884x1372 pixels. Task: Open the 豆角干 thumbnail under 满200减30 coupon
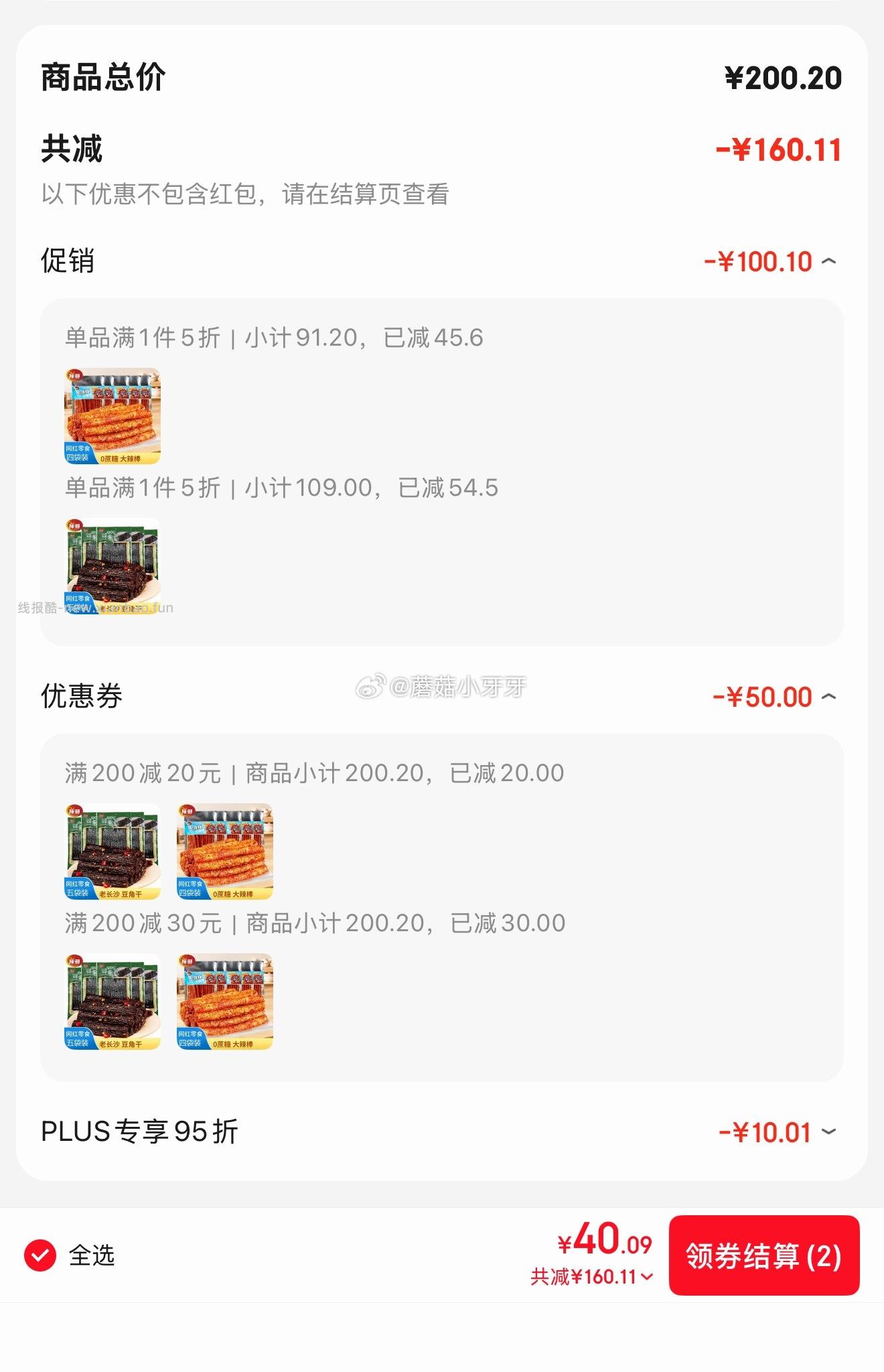click(x=114, y=1003)
